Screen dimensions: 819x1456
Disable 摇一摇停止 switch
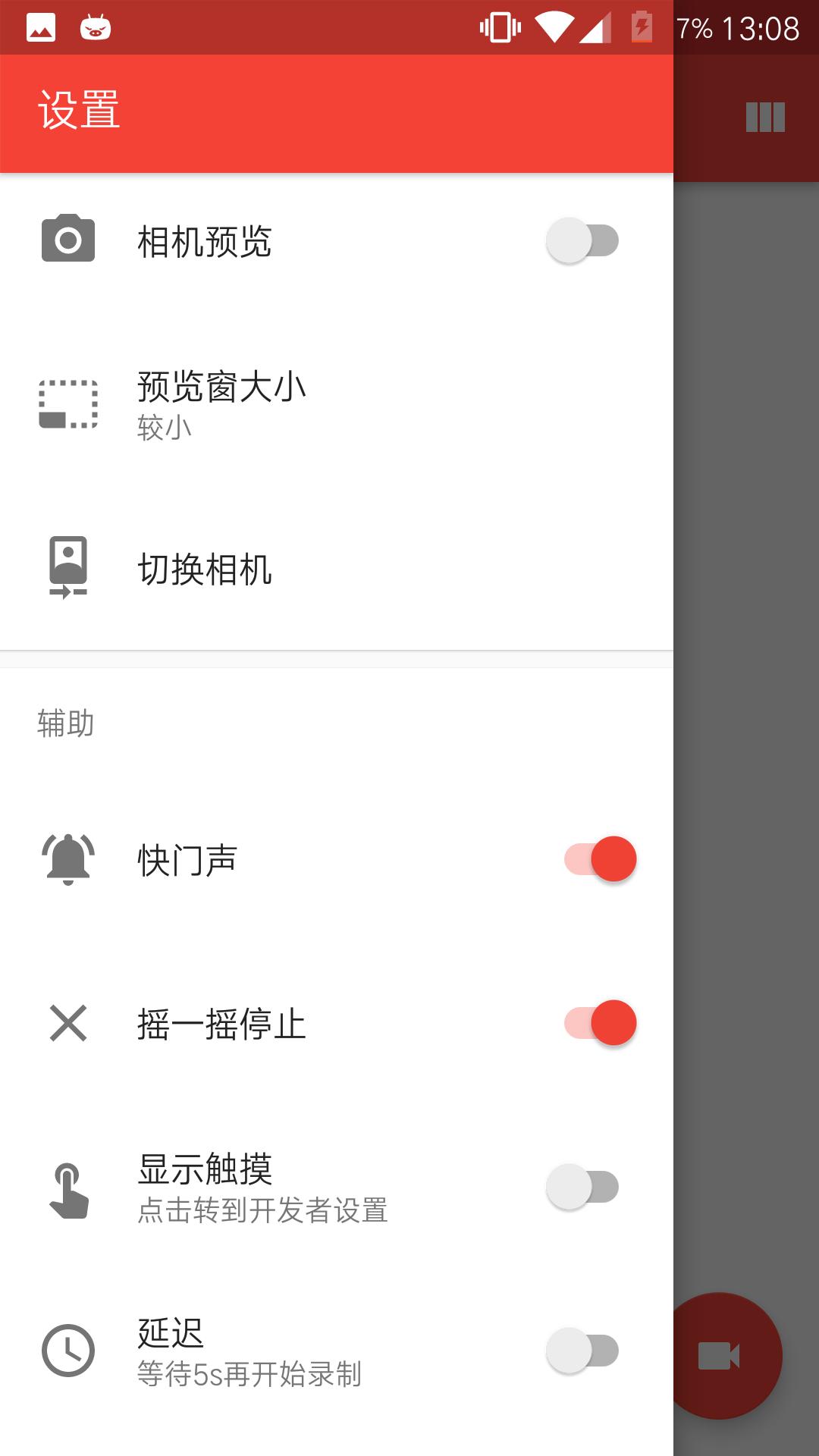[600, 1023]
